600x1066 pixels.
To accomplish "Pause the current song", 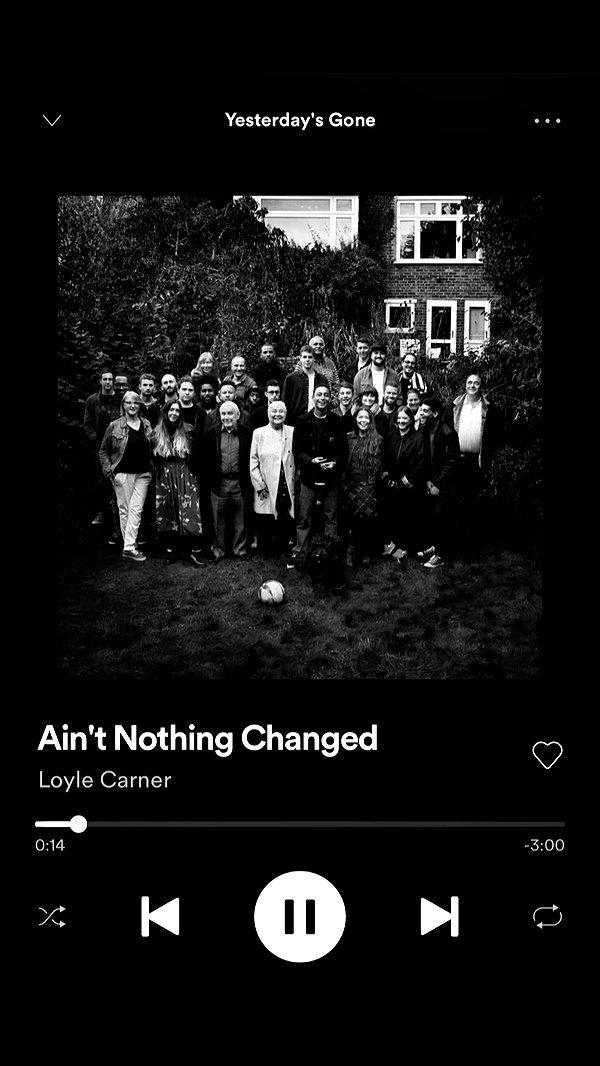I will [x=300, y=916].
